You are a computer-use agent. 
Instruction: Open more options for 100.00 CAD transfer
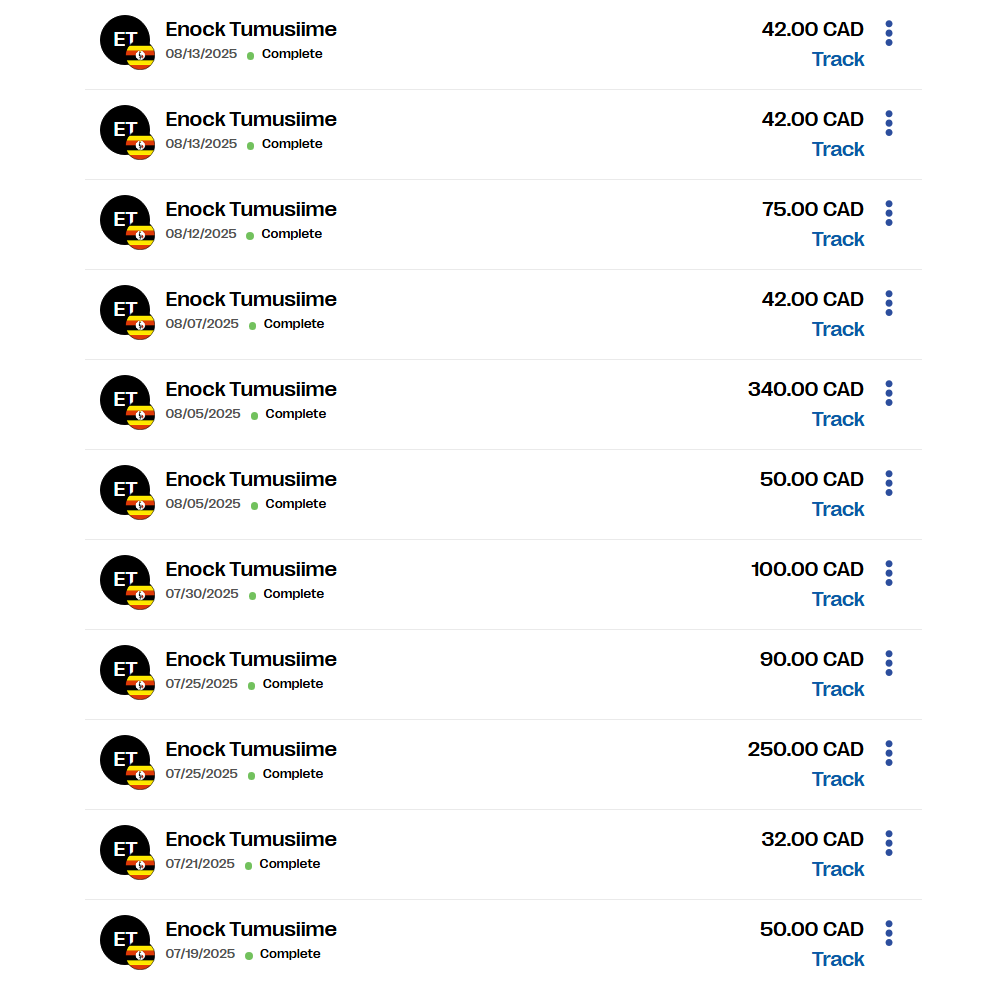pos(888,573)
